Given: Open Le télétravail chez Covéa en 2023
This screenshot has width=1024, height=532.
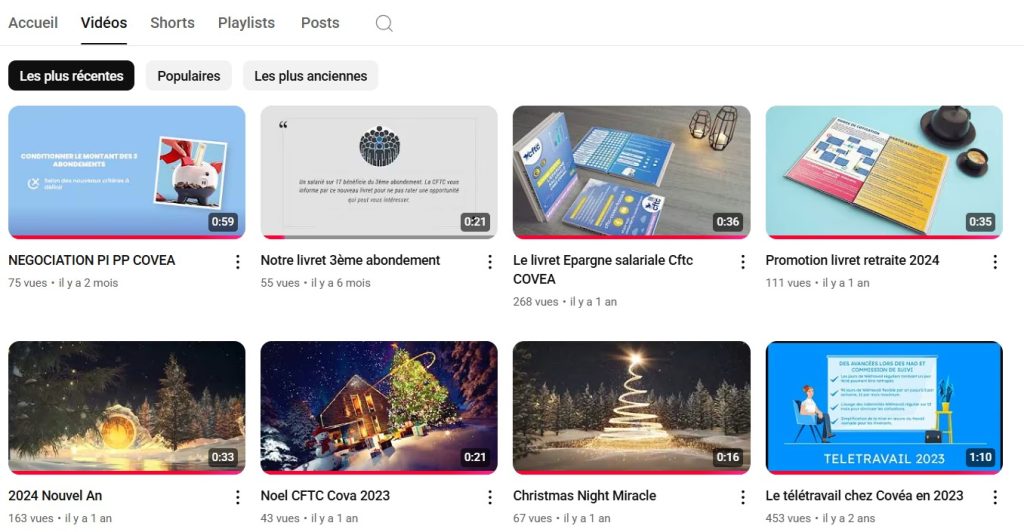Looking at the screenshot, I should pyautogui.click(x=883, y=407).
